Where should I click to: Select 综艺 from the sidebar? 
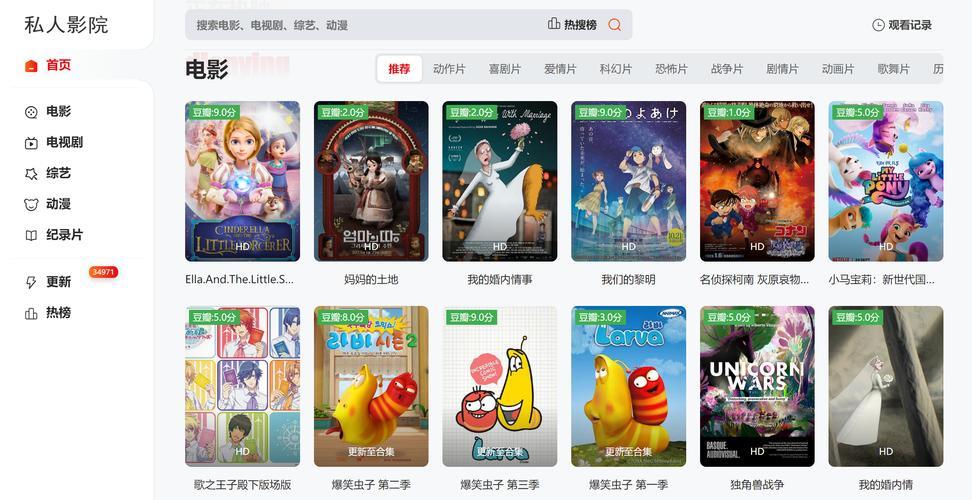(58, 173)
